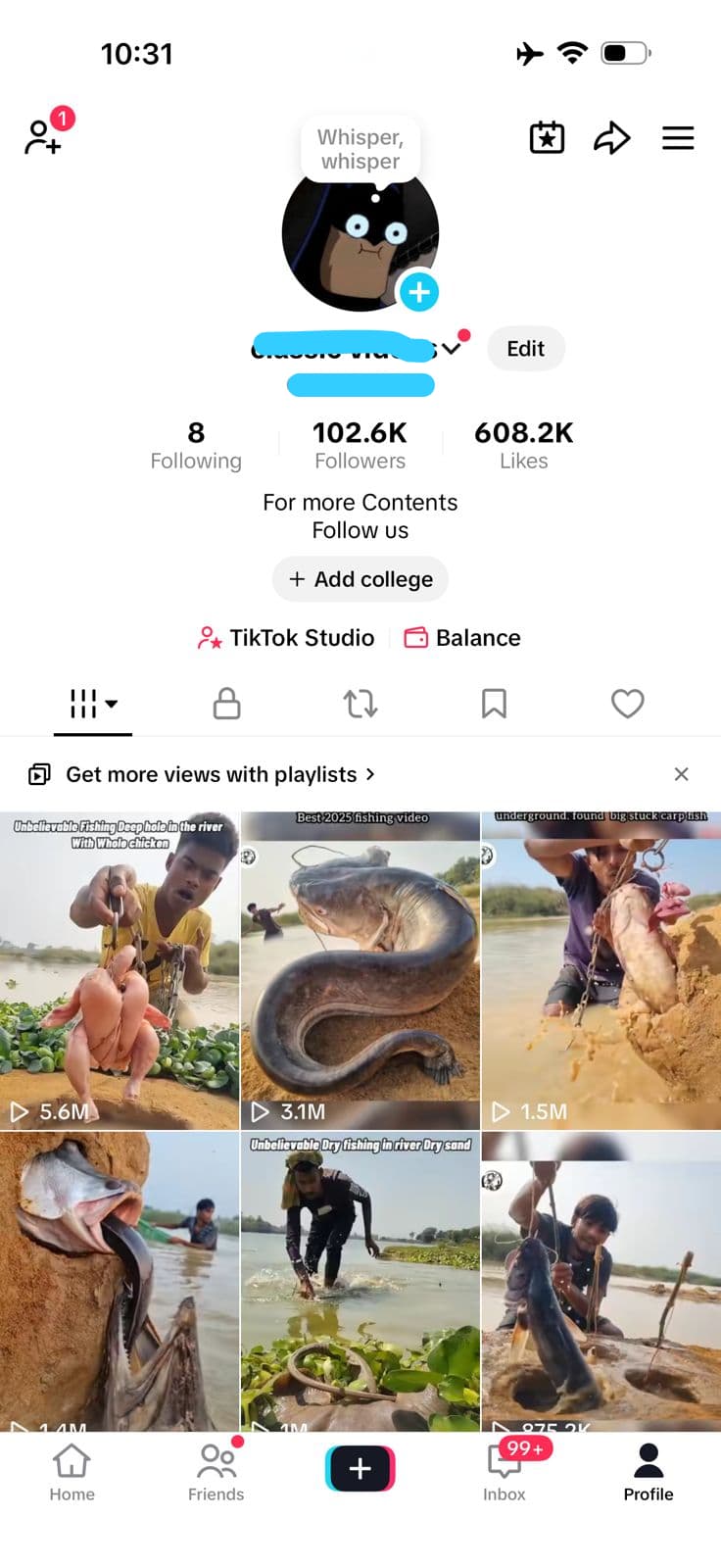Open Get more views with playlists
Screen dimensions: 721x1568
(211, 774)
